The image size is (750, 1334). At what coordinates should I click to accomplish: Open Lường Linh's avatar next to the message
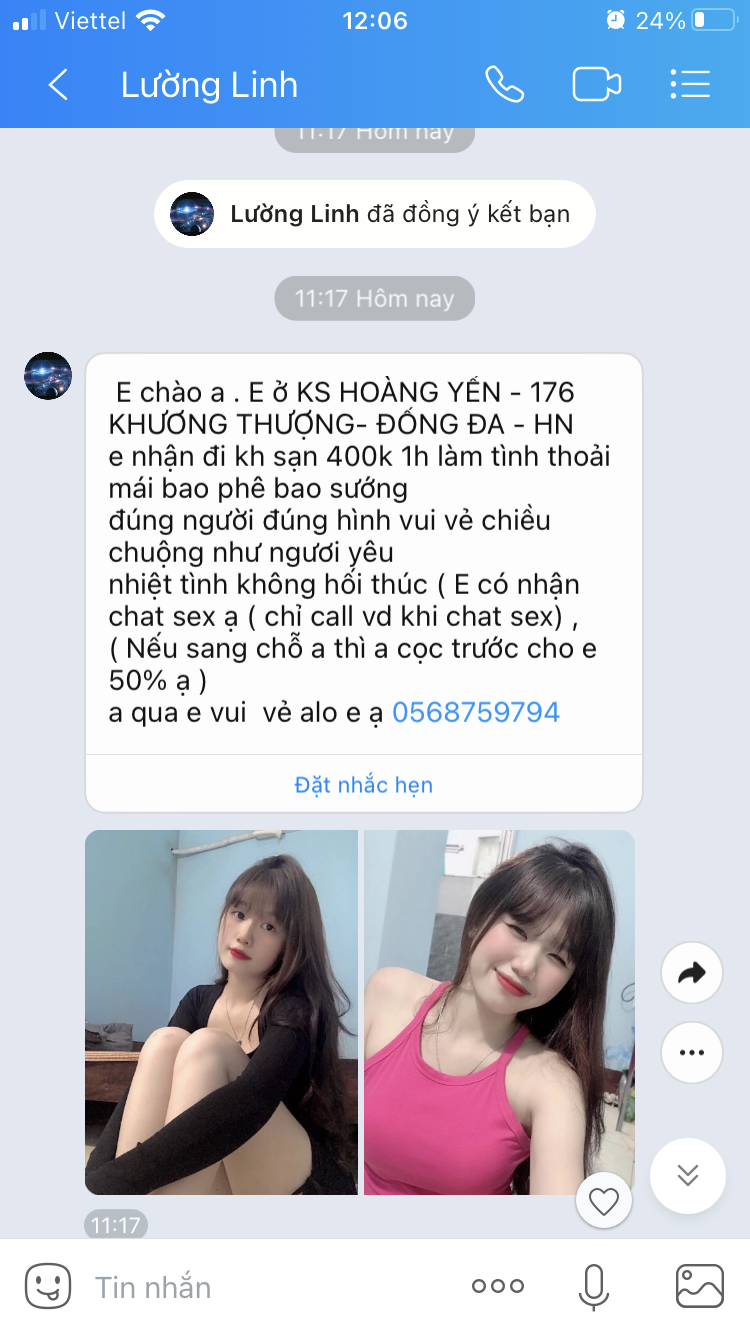48,376
